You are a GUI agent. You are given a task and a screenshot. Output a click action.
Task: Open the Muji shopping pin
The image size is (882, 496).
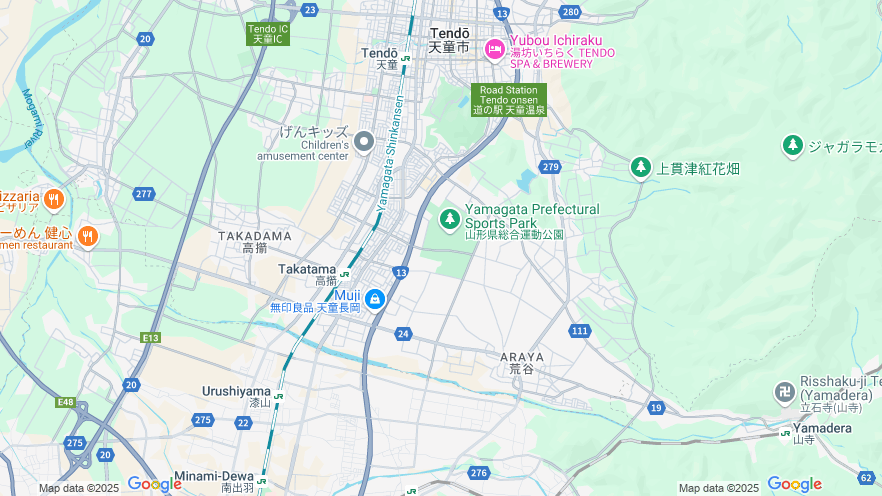coord(375,299)
